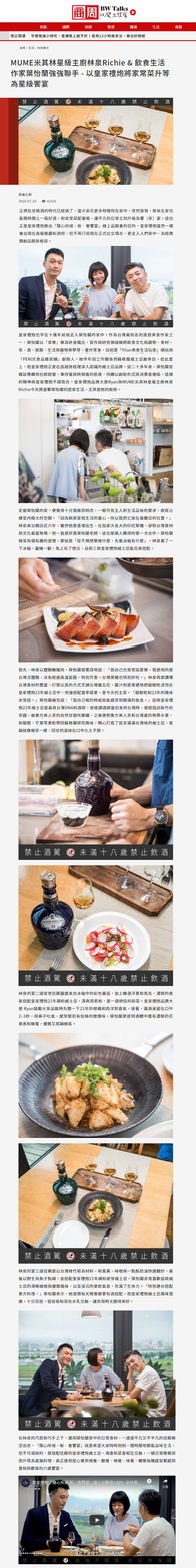The image size is (196, 1568).
Task: Open the 時尚藝文 breadcrumb category
Action: point(43,47)
